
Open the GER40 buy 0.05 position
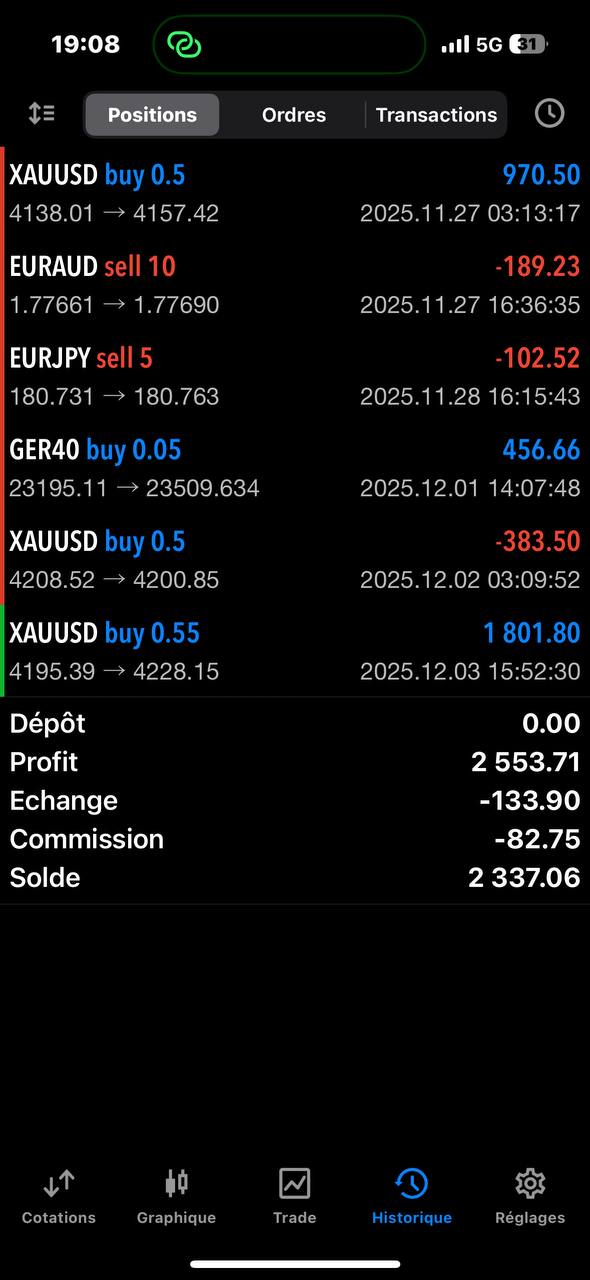(295, 468)
